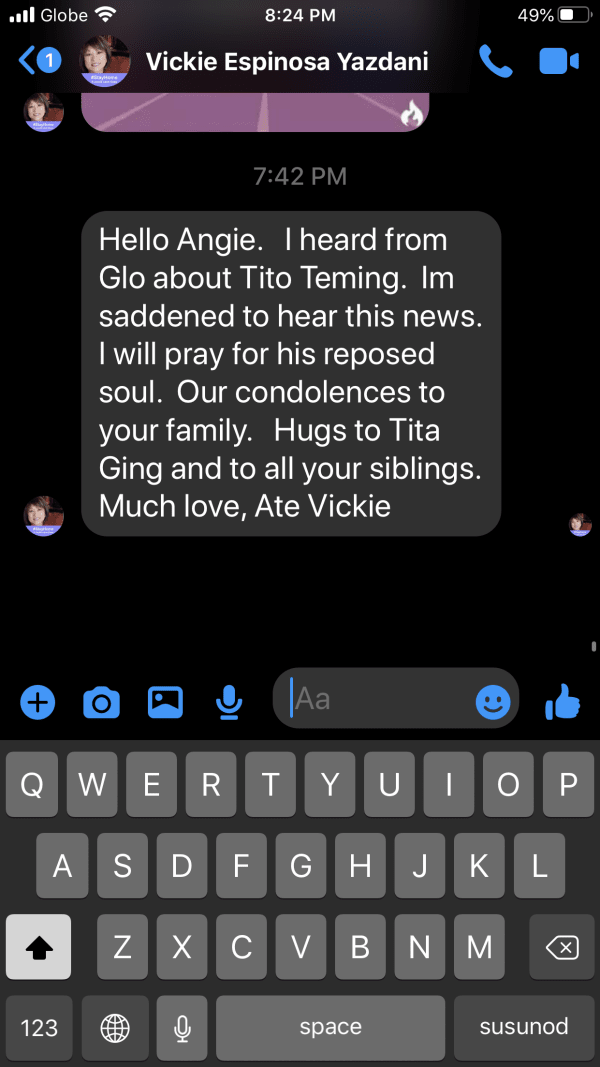Tap the susunod key on the keyboard
Image resolution: width=600 pixels, height=1067 pixels.
pos(523,1026)
